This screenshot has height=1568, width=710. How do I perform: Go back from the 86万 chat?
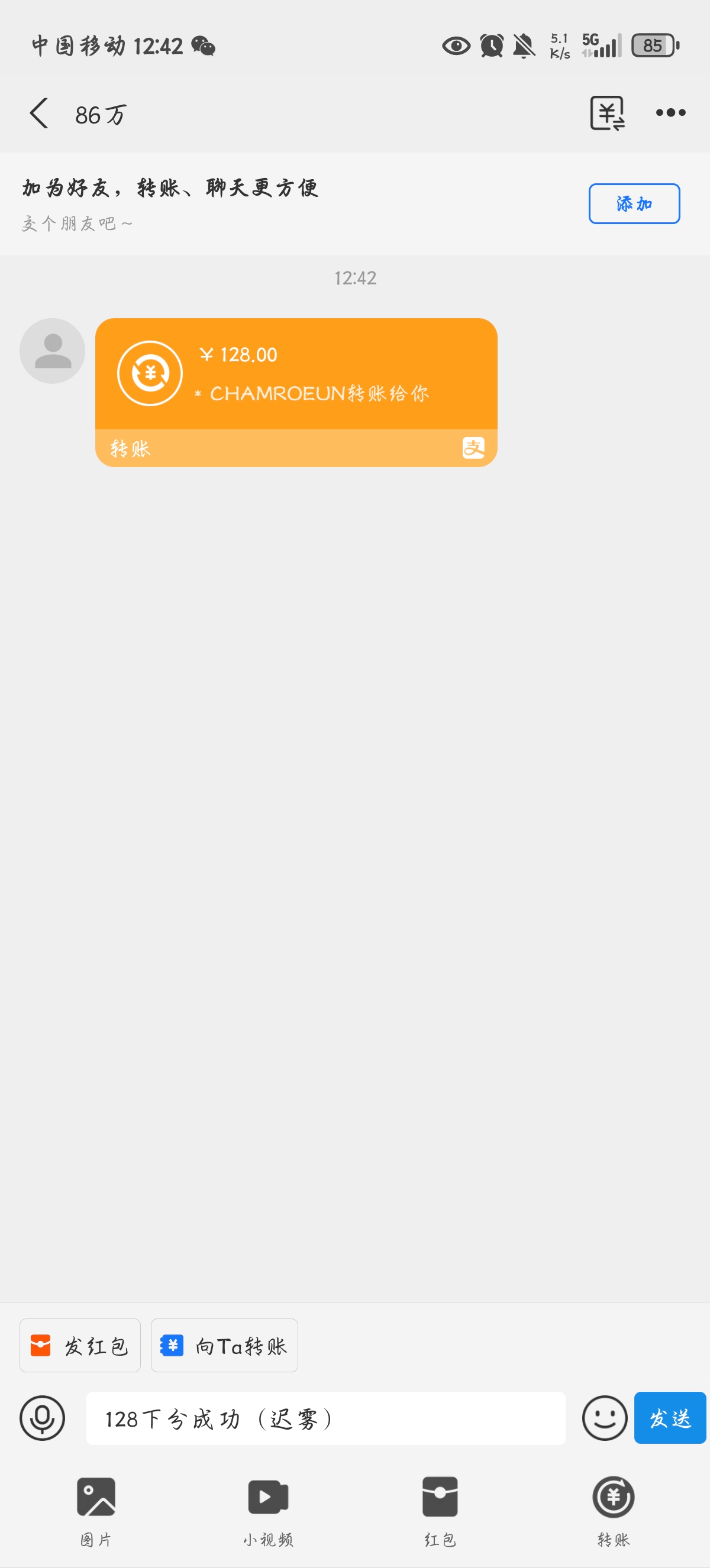click(x=39, y=113)
